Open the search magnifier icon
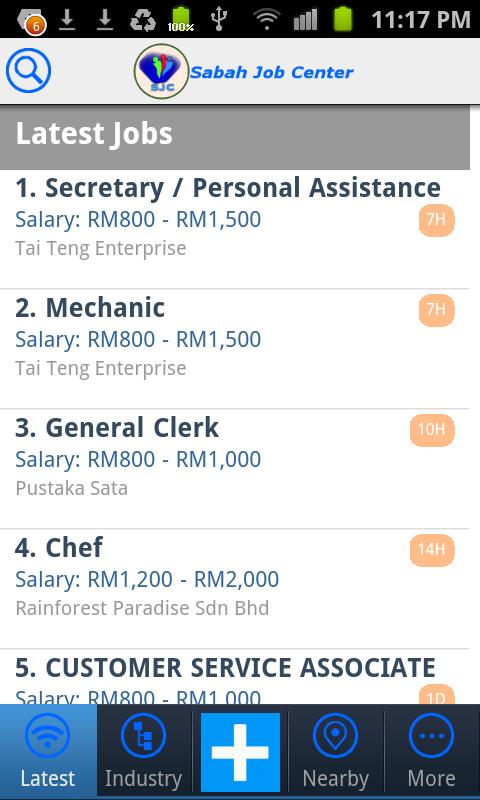480x800 pixels. click(29, 70)
